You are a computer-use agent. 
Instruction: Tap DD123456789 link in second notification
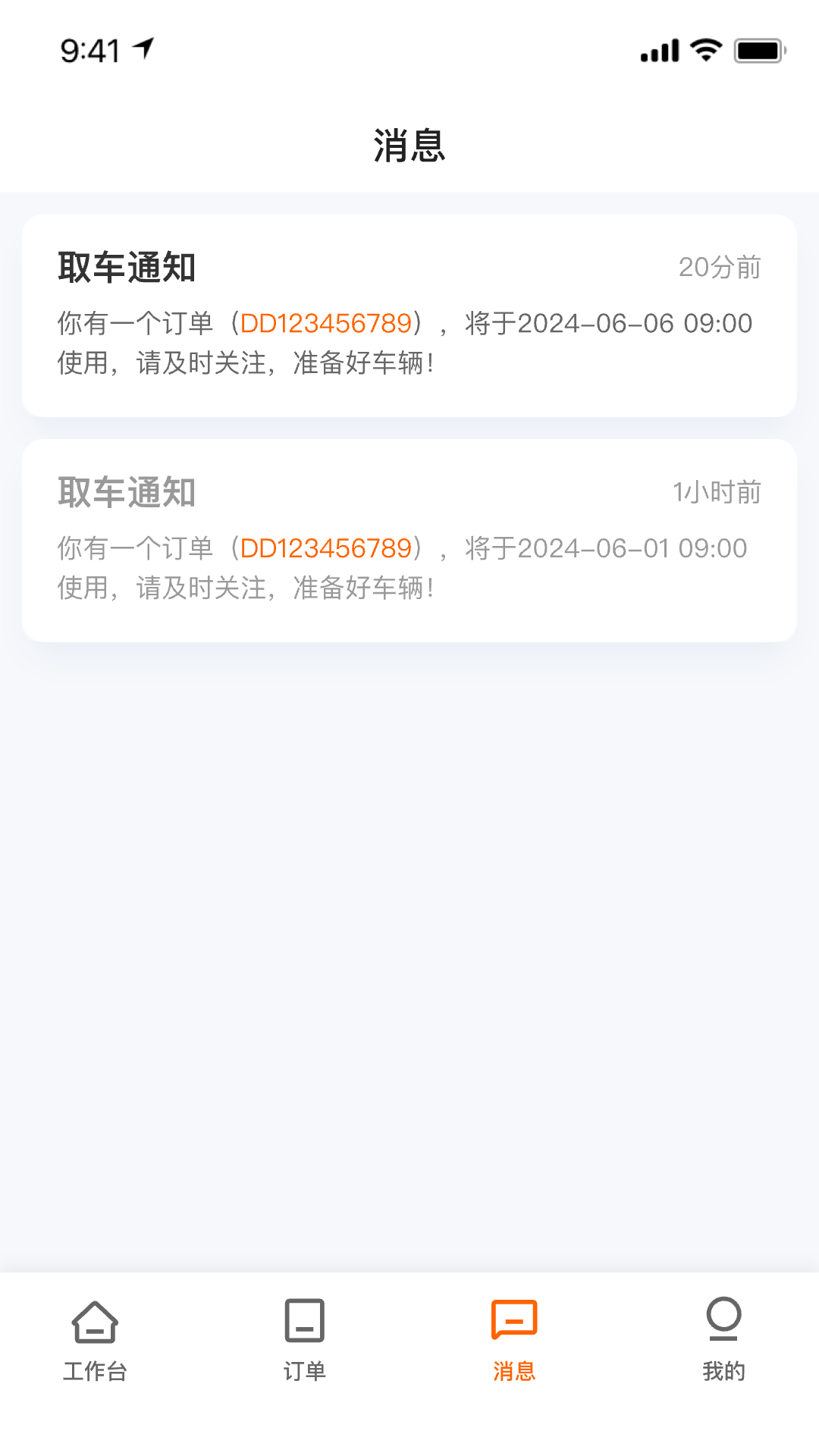(328, 548)
